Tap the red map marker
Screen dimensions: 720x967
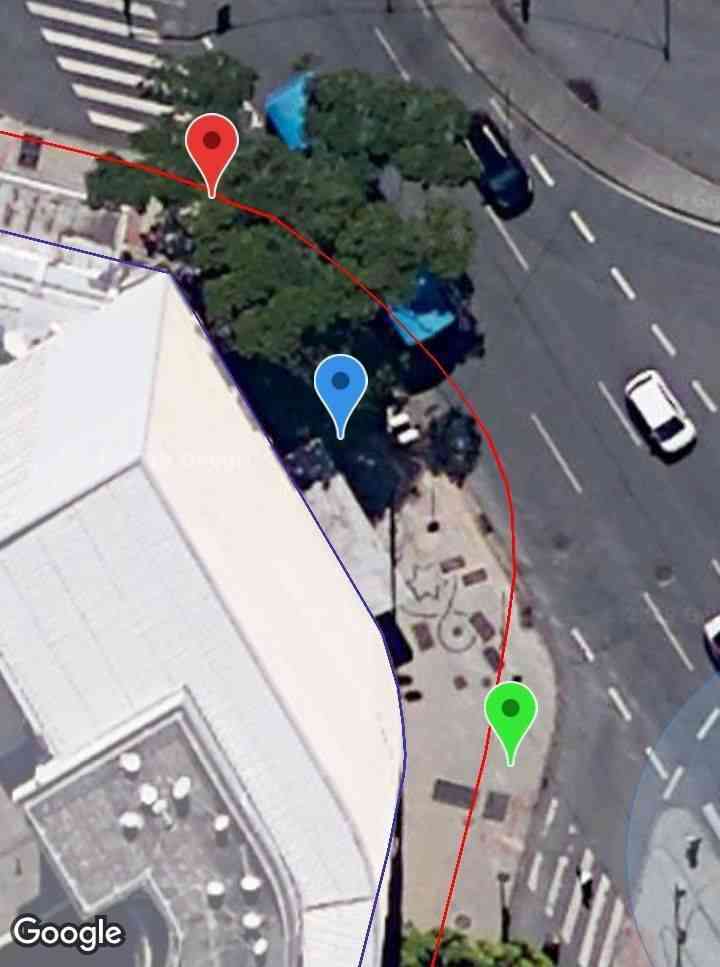212,146
